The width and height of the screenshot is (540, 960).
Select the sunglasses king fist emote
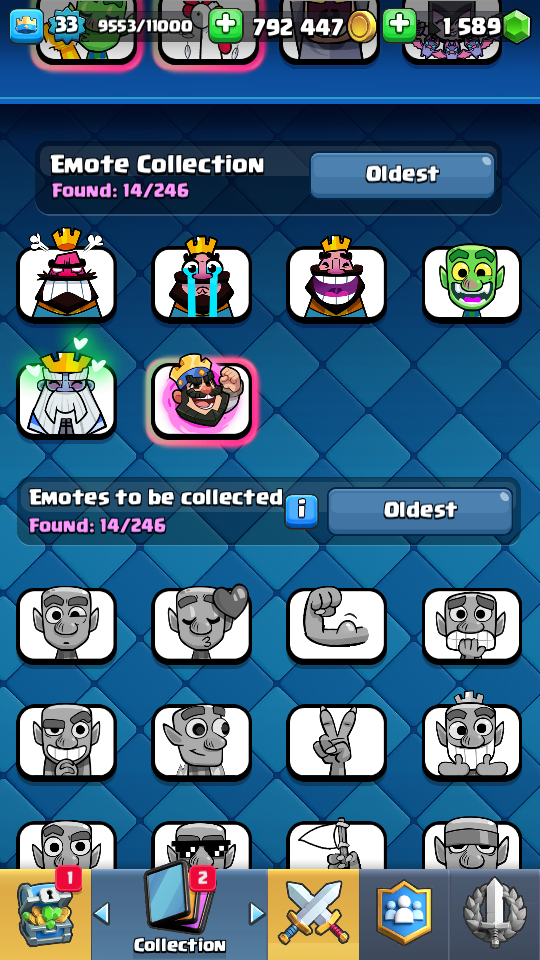click(201, 398)
